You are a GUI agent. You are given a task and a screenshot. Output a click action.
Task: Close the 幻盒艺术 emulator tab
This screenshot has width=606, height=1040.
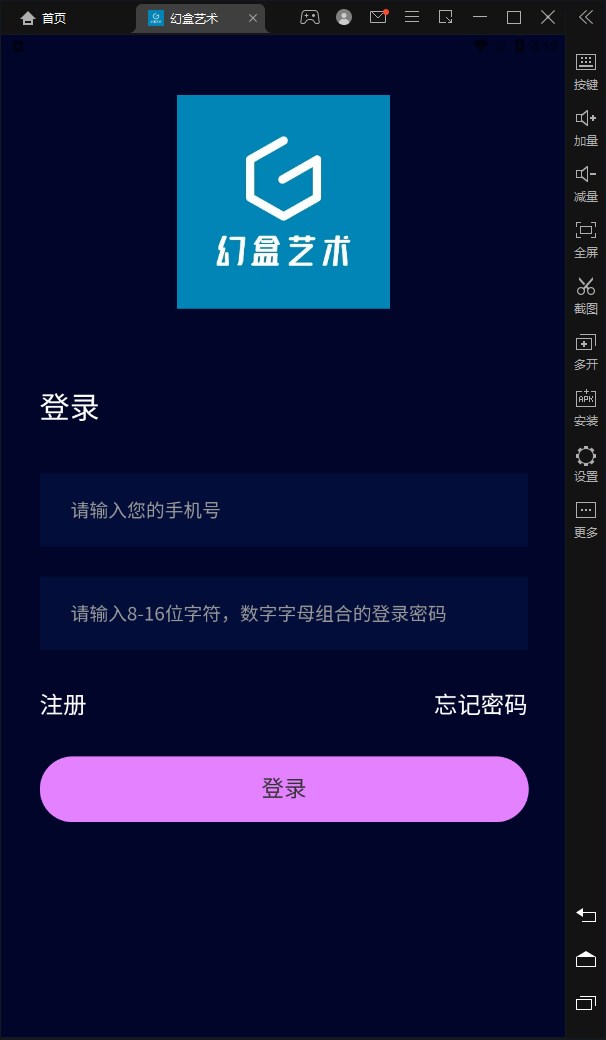pos(253,18)
